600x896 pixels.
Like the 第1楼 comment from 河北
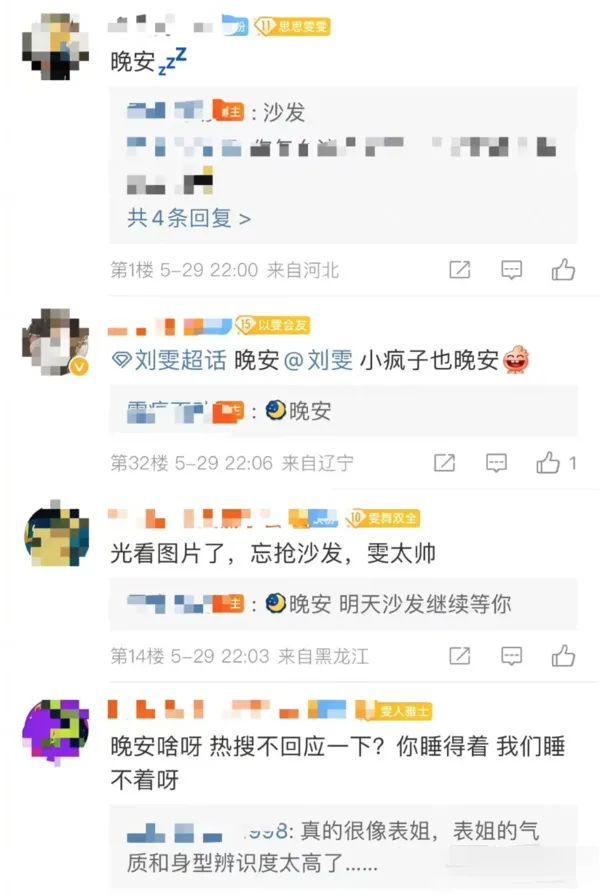[563, 270]
